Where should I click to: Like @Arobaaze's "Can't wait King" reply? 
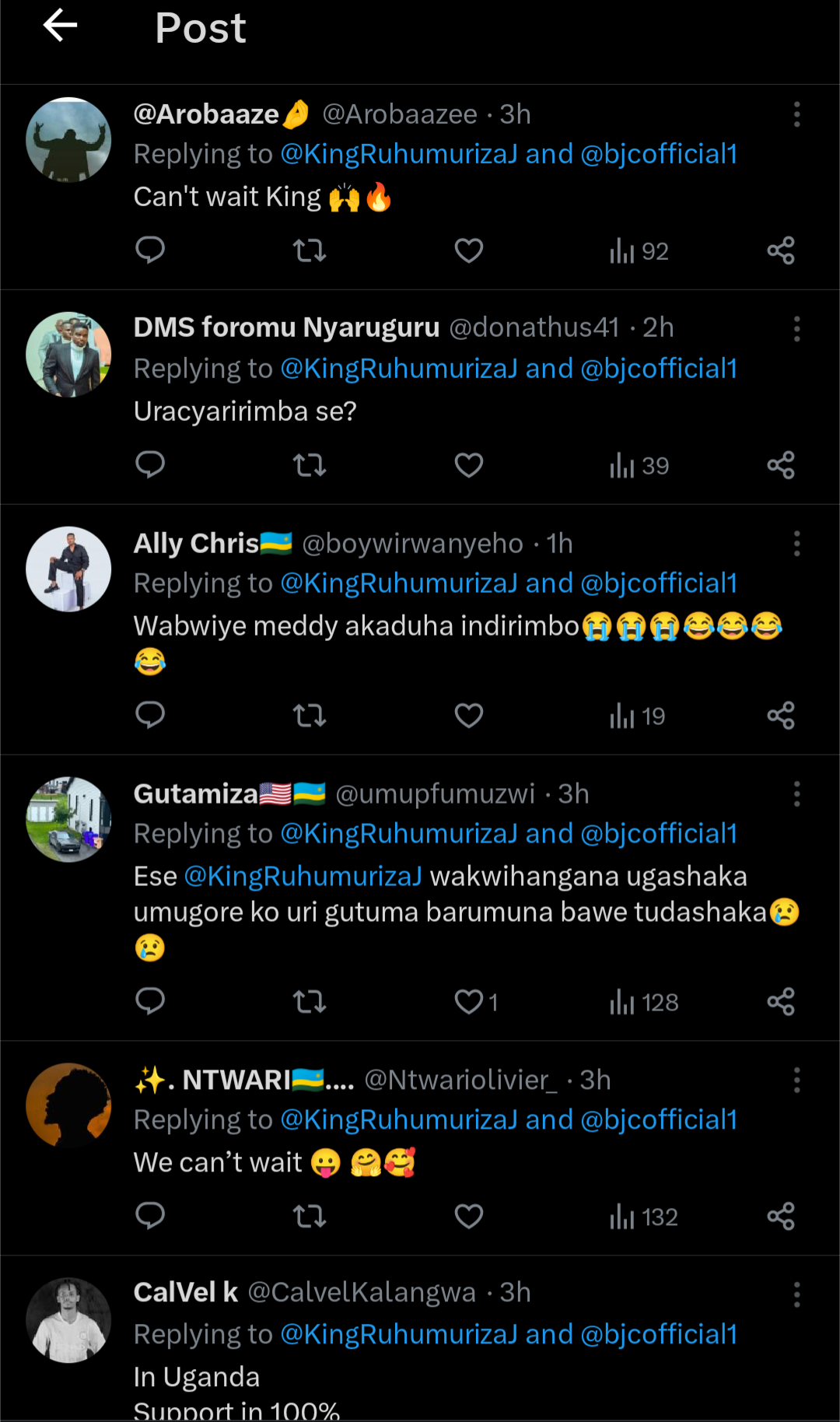tap(468, 250)
